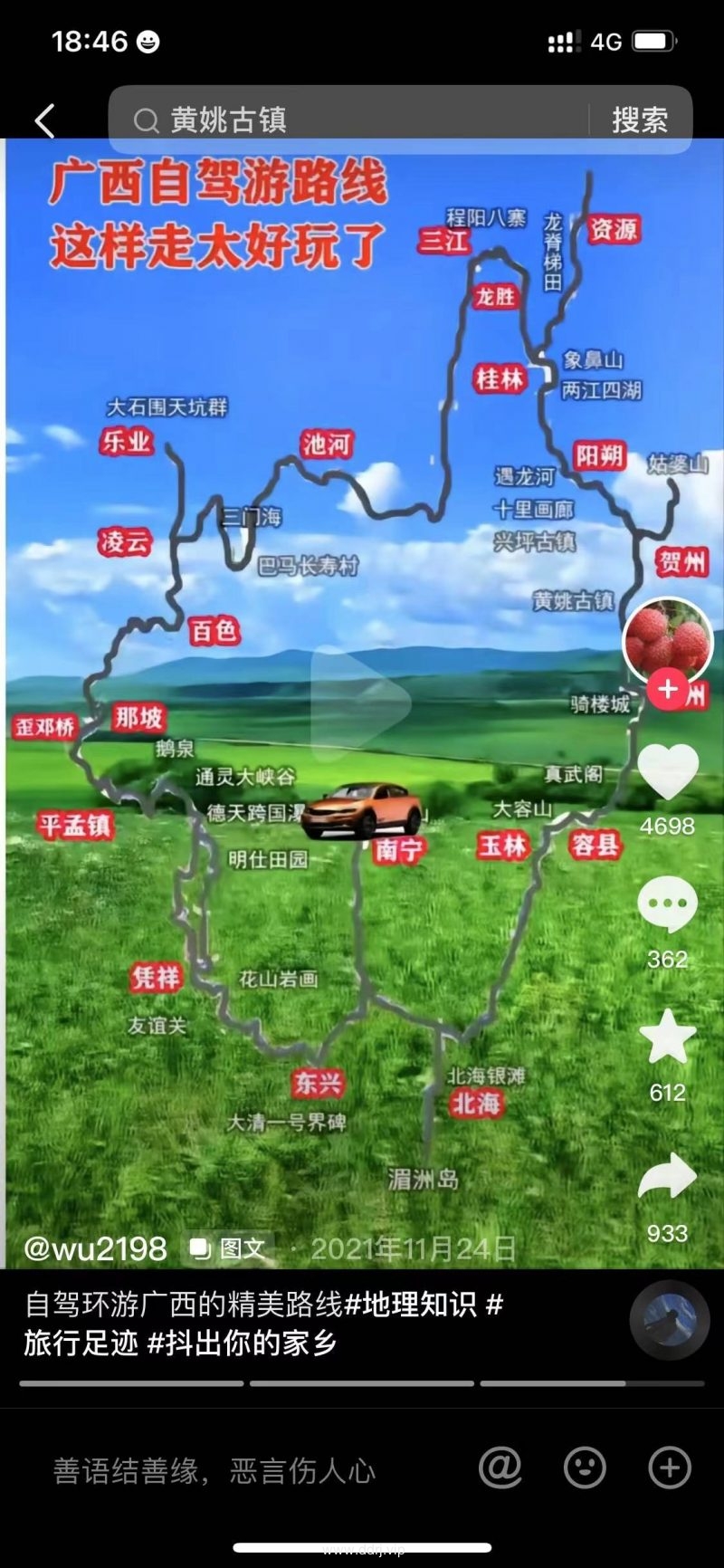This screenshot has height=1568, width=724.
Task: Open the lychee profile avatar
Action: coord(668,641)
